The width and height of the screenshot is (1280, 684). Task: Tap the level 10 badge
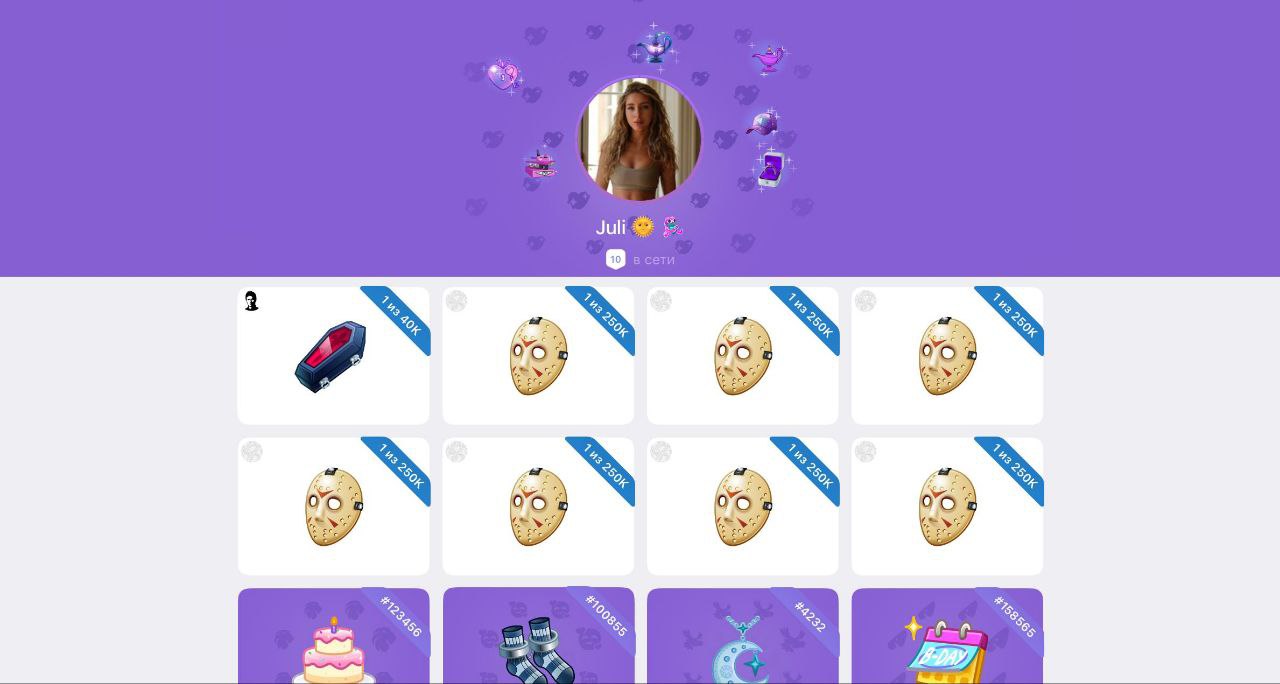pos(615,259)
